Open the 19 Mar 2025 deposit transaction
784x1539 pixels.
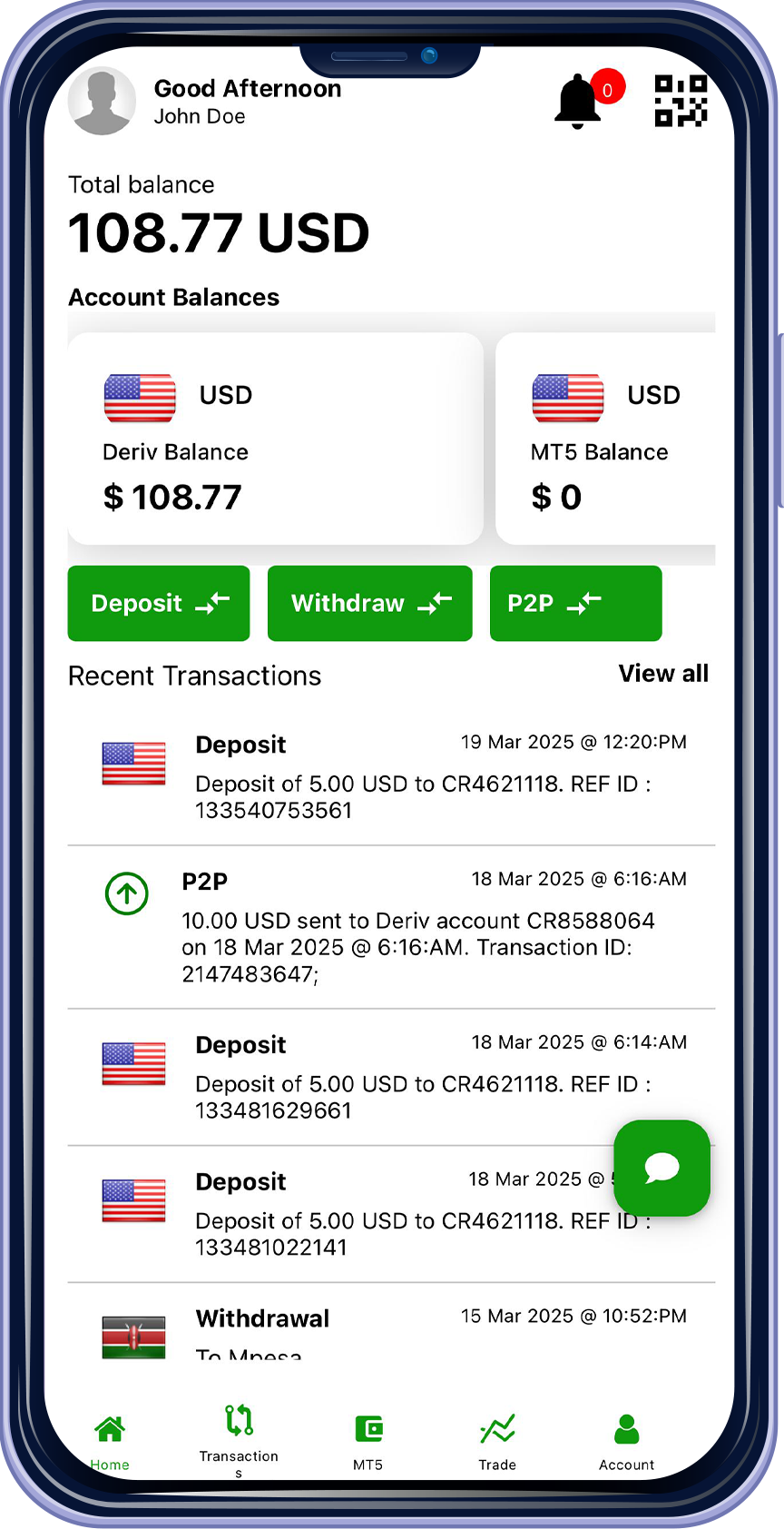391,777
